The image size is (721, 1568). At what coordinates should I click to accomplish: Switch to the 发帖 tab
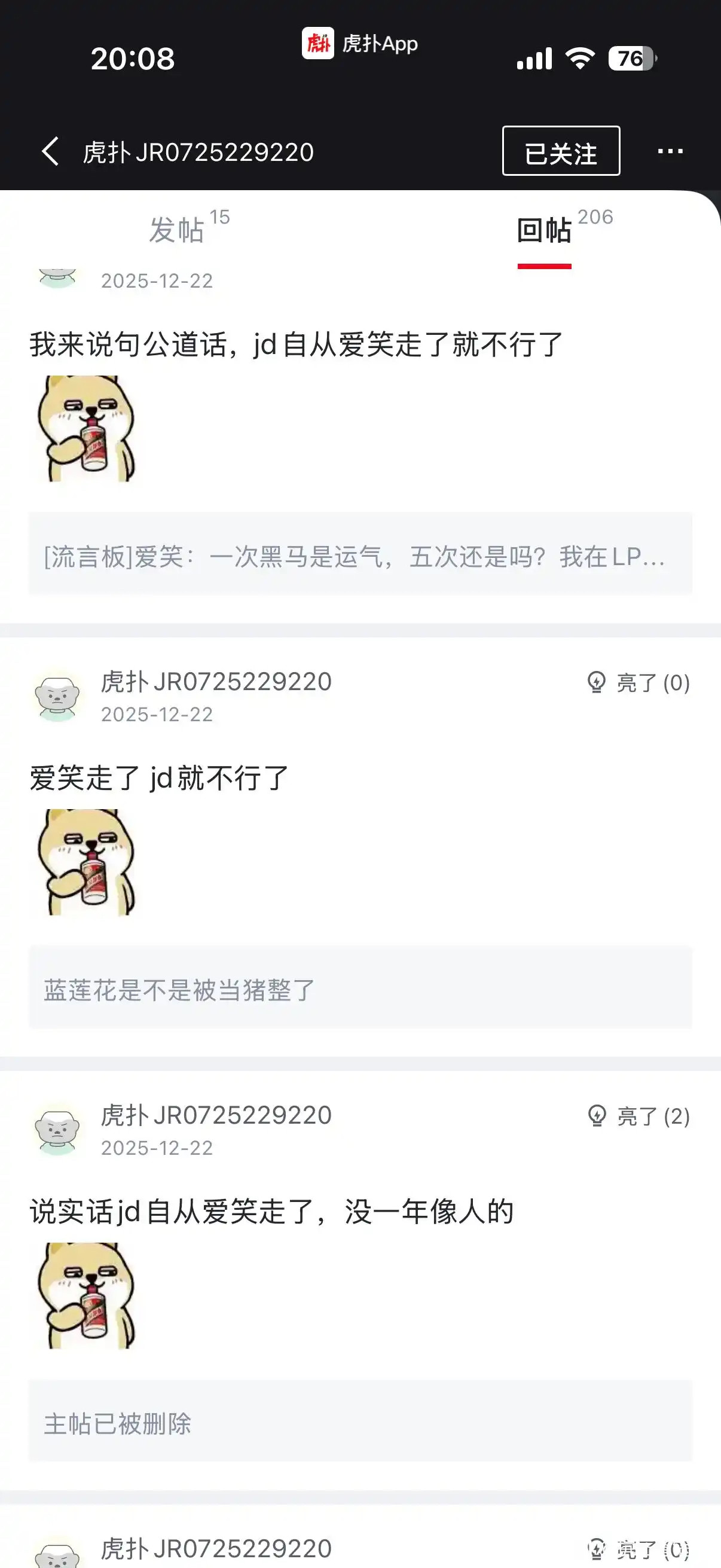tap(177, 230)
